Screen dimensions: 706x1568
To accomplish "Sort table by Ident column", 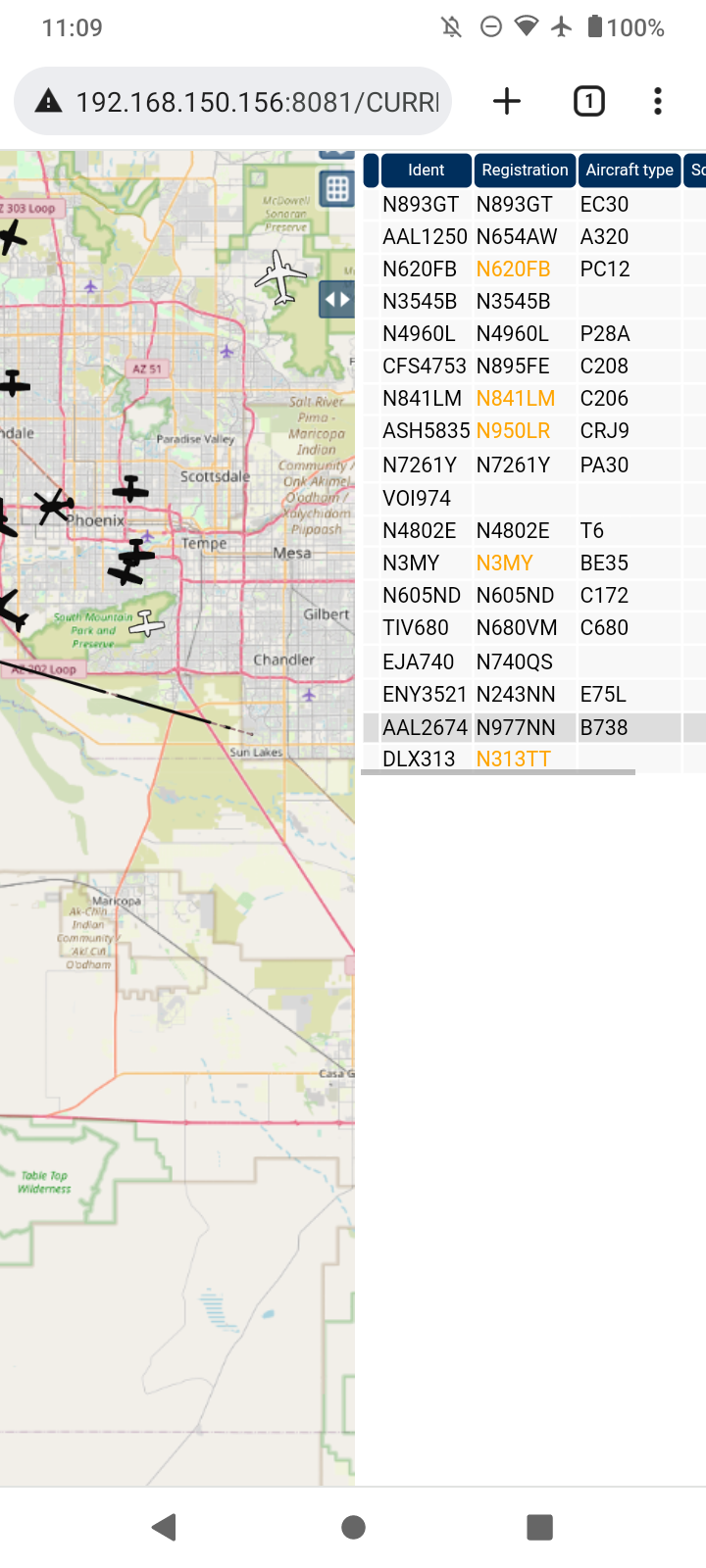I will pos(427,171).
